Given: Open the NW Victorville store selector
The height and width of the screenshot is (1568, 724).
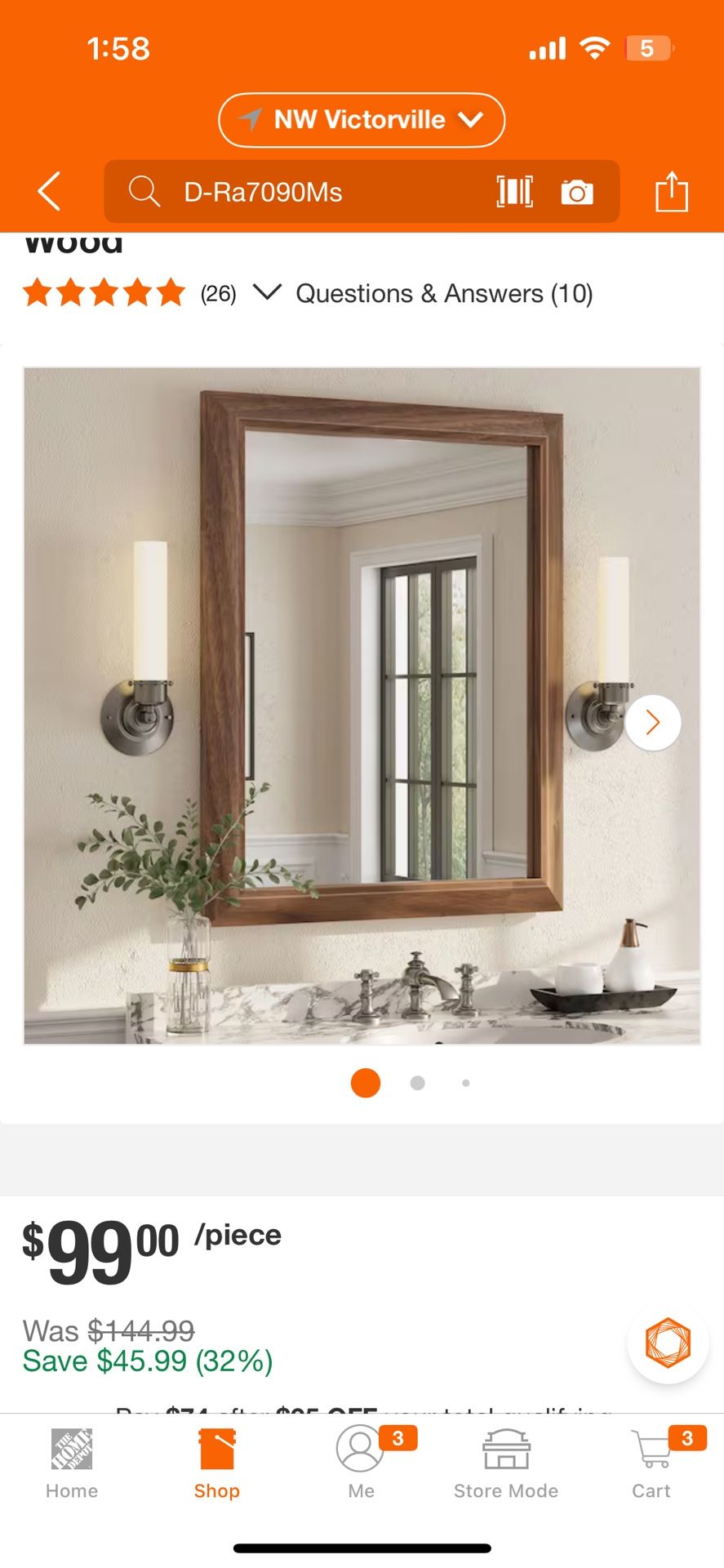Looking at the screenshot, I should pos(362,120).
